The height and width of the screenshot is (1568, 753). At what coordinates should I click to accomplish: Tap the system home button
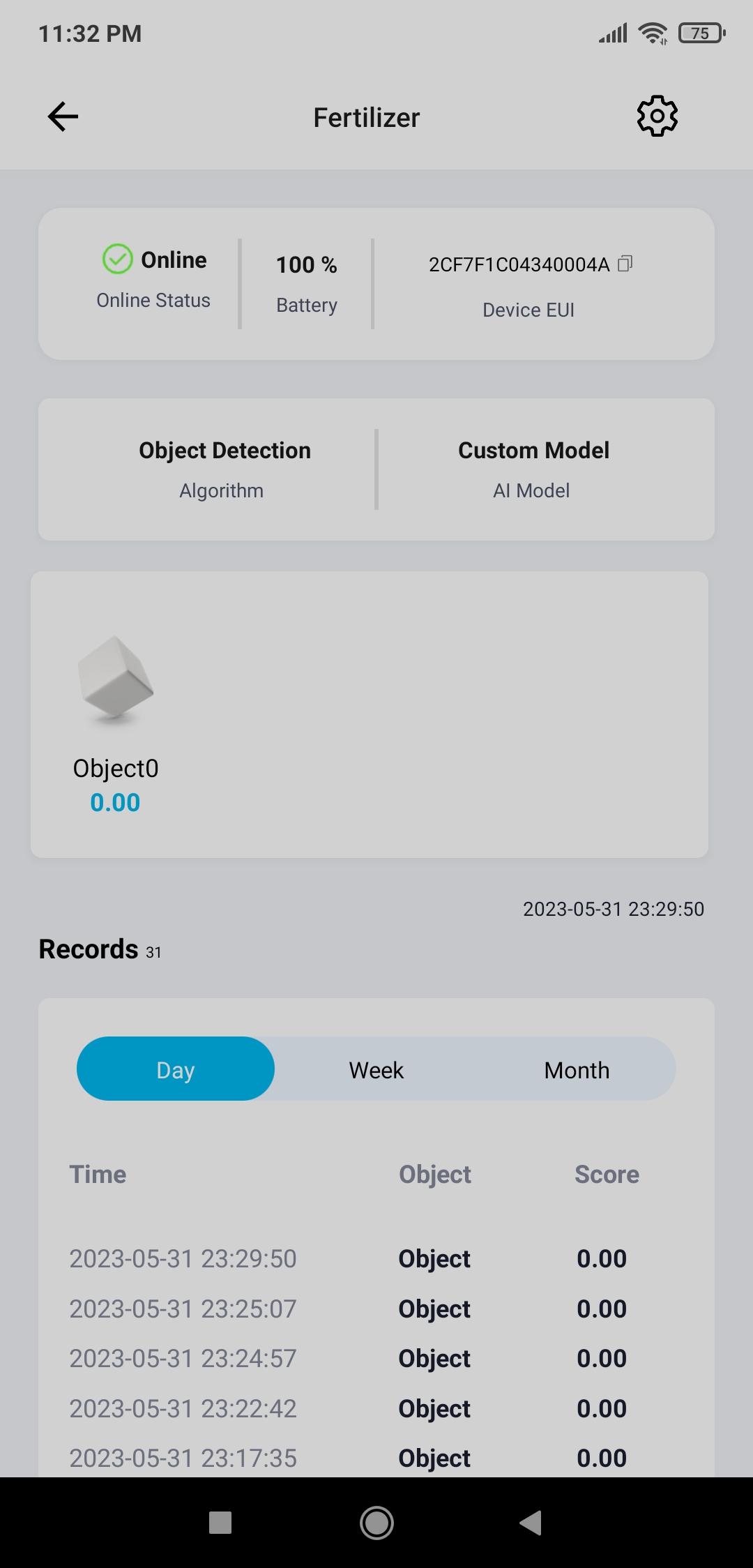(376, 1523)
